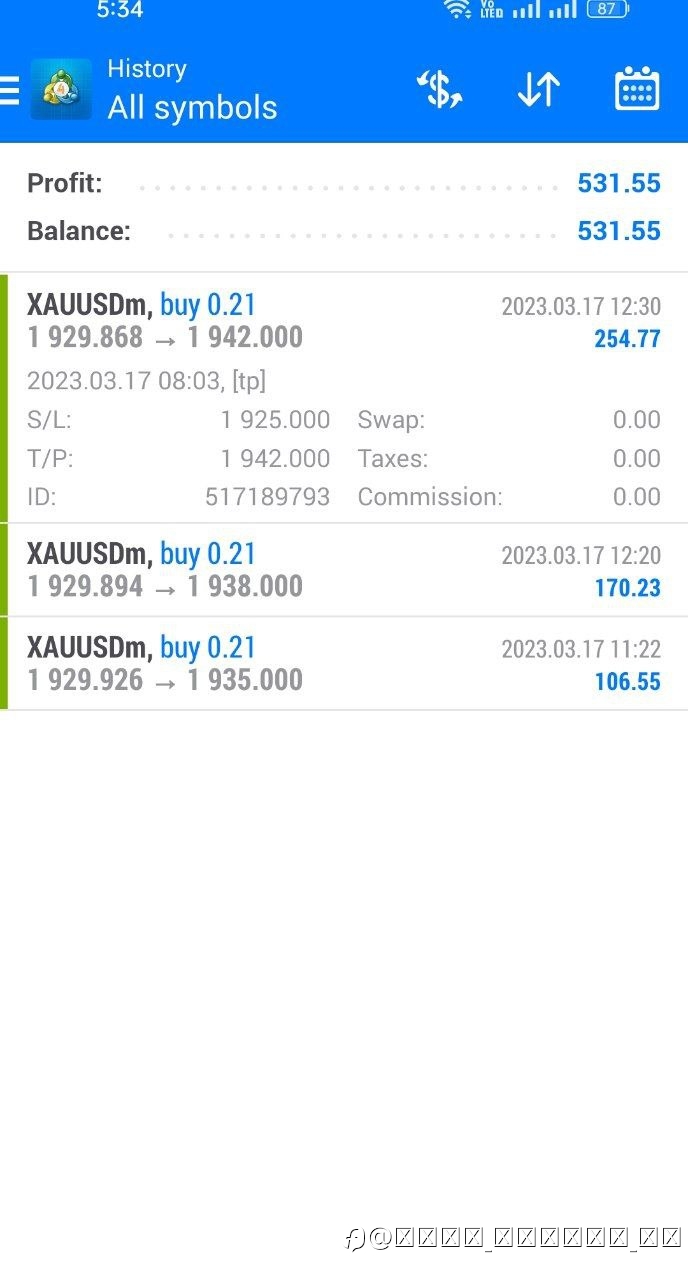The image size is (688, 1280).
Task: Open the calendar date range picker
Action: pyautogui.click(x=637, y=89)
